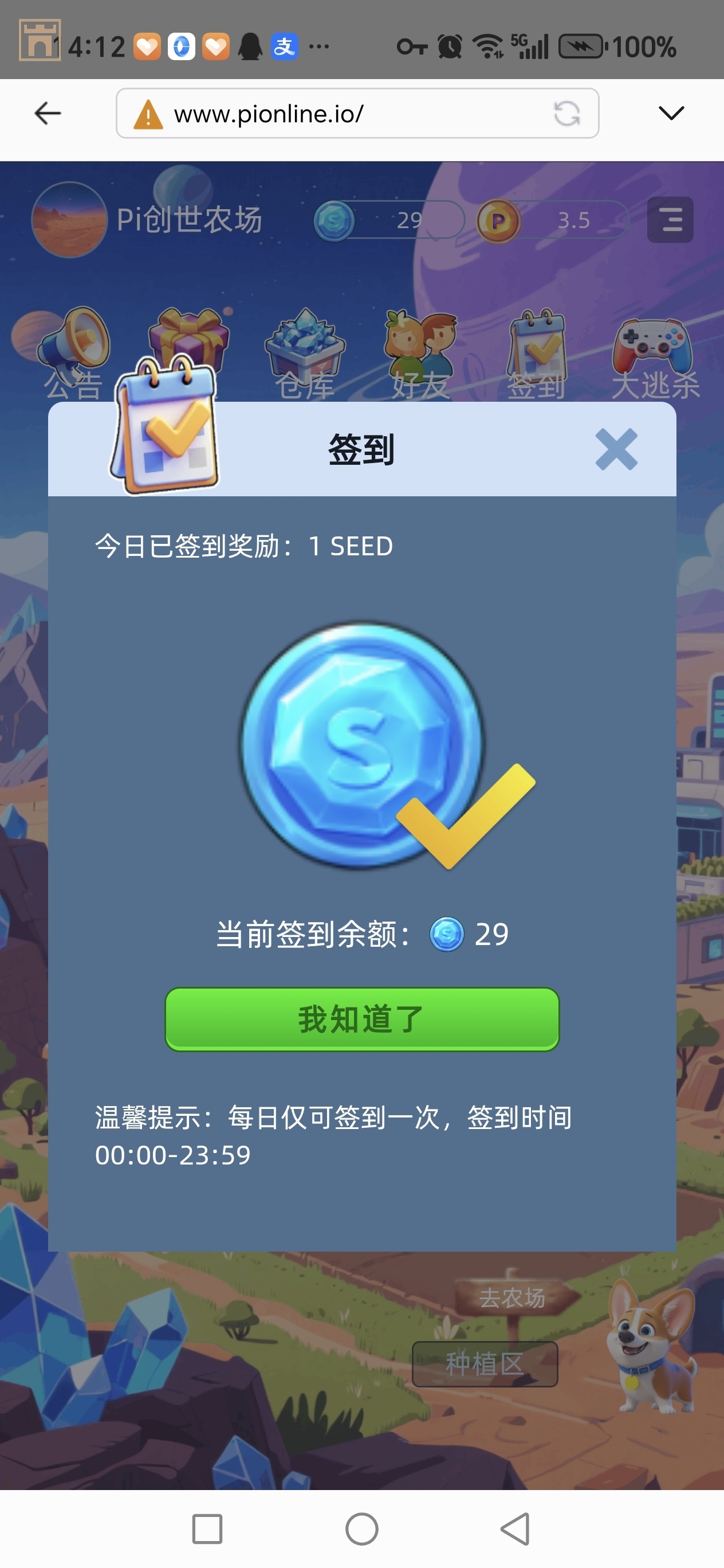This screenshot has width=724, height=1568.
Task: Go to the Android home screen
Action: coord(362,1528)
